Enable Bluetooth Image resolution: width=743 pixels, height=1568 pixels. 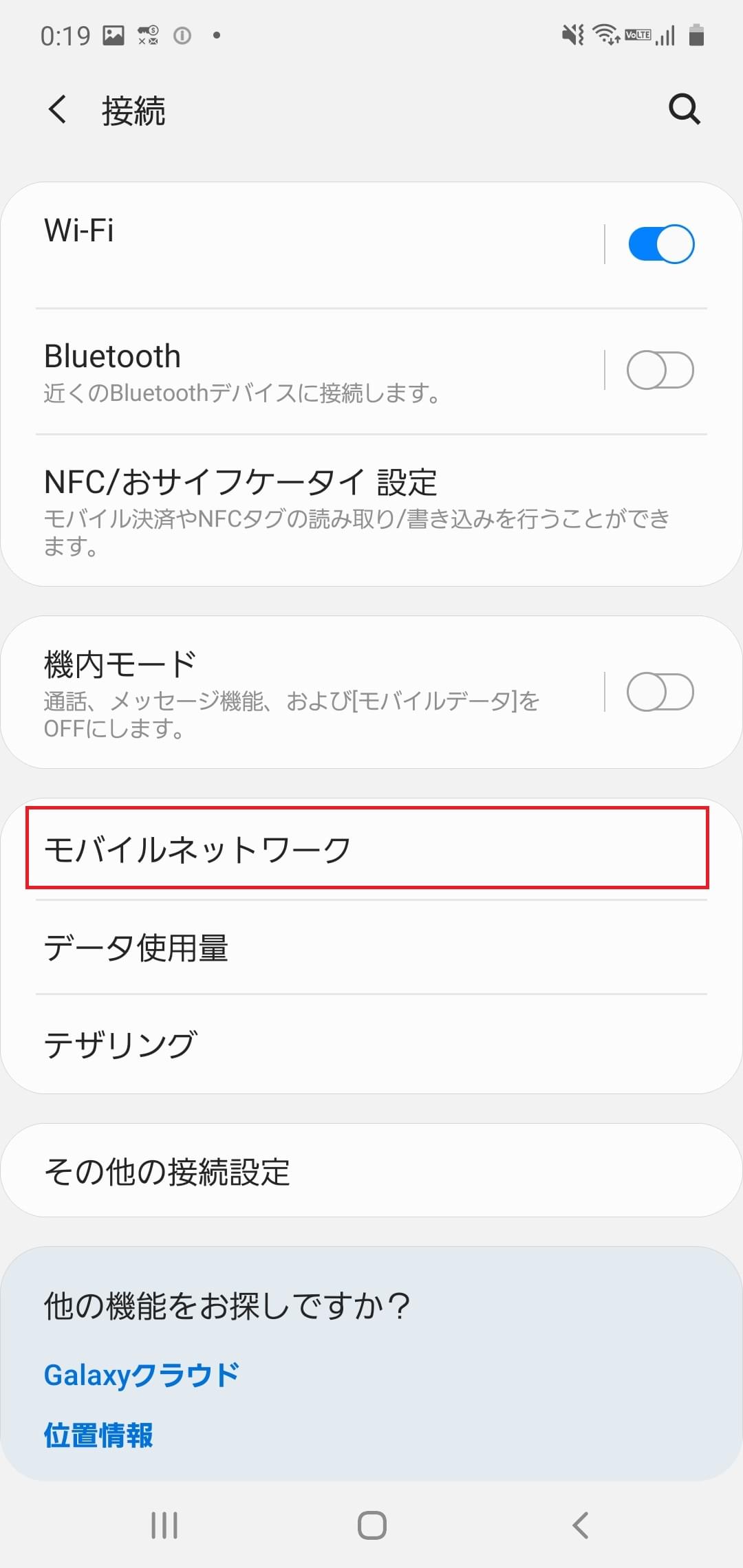[660, 369]
